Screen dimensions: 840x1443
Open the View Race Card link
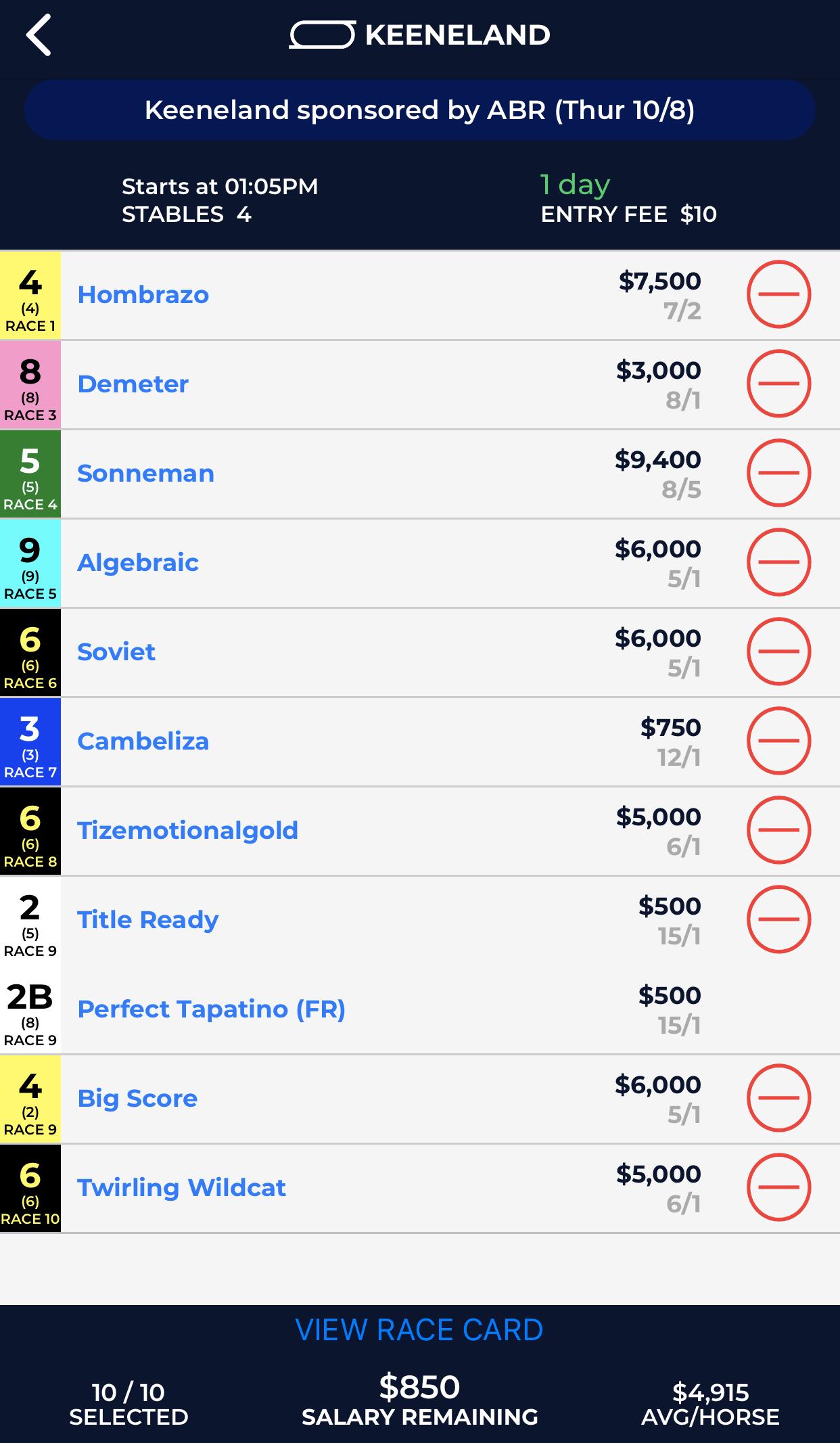pos(419,1330)
